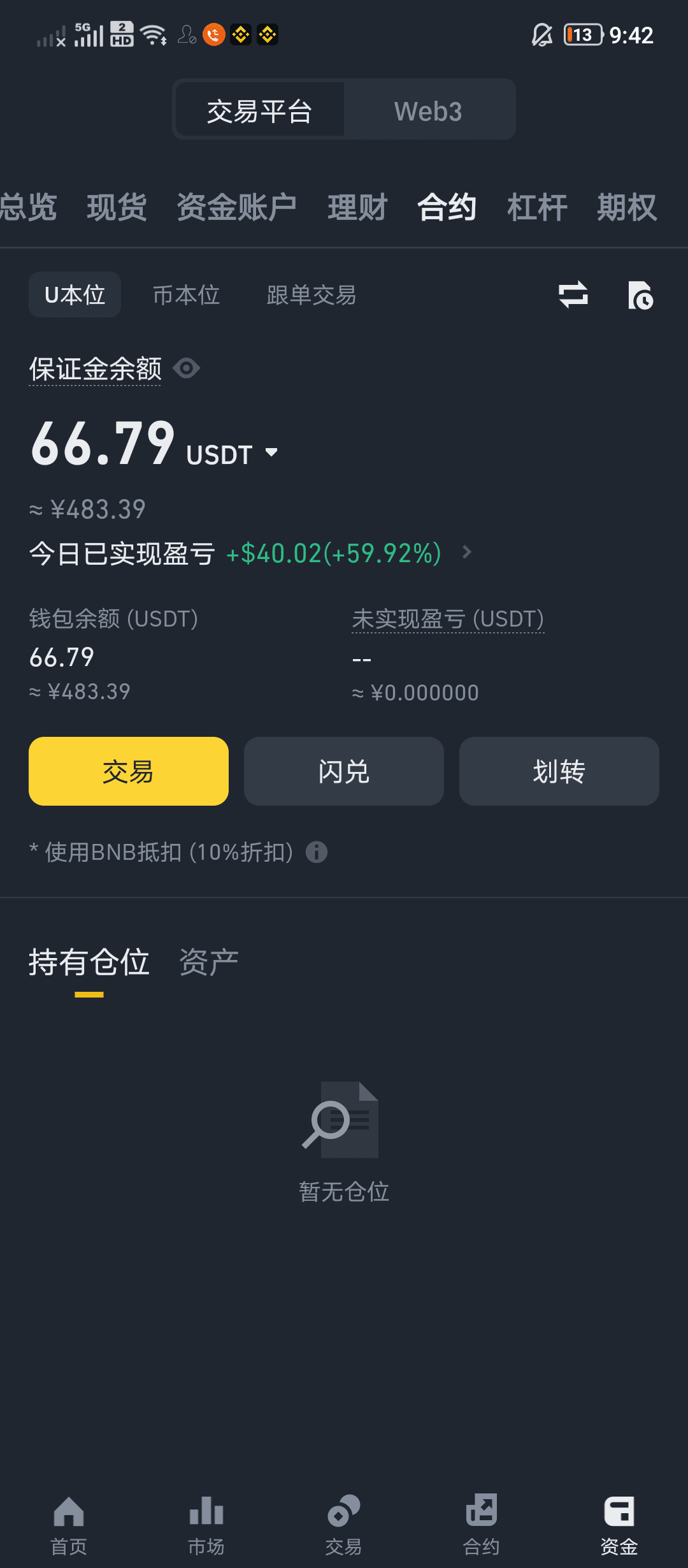The width and height of the screenshot is (688, 1568).
Task: Switch to 币本位 contract mode
Action: pos(186,294)
